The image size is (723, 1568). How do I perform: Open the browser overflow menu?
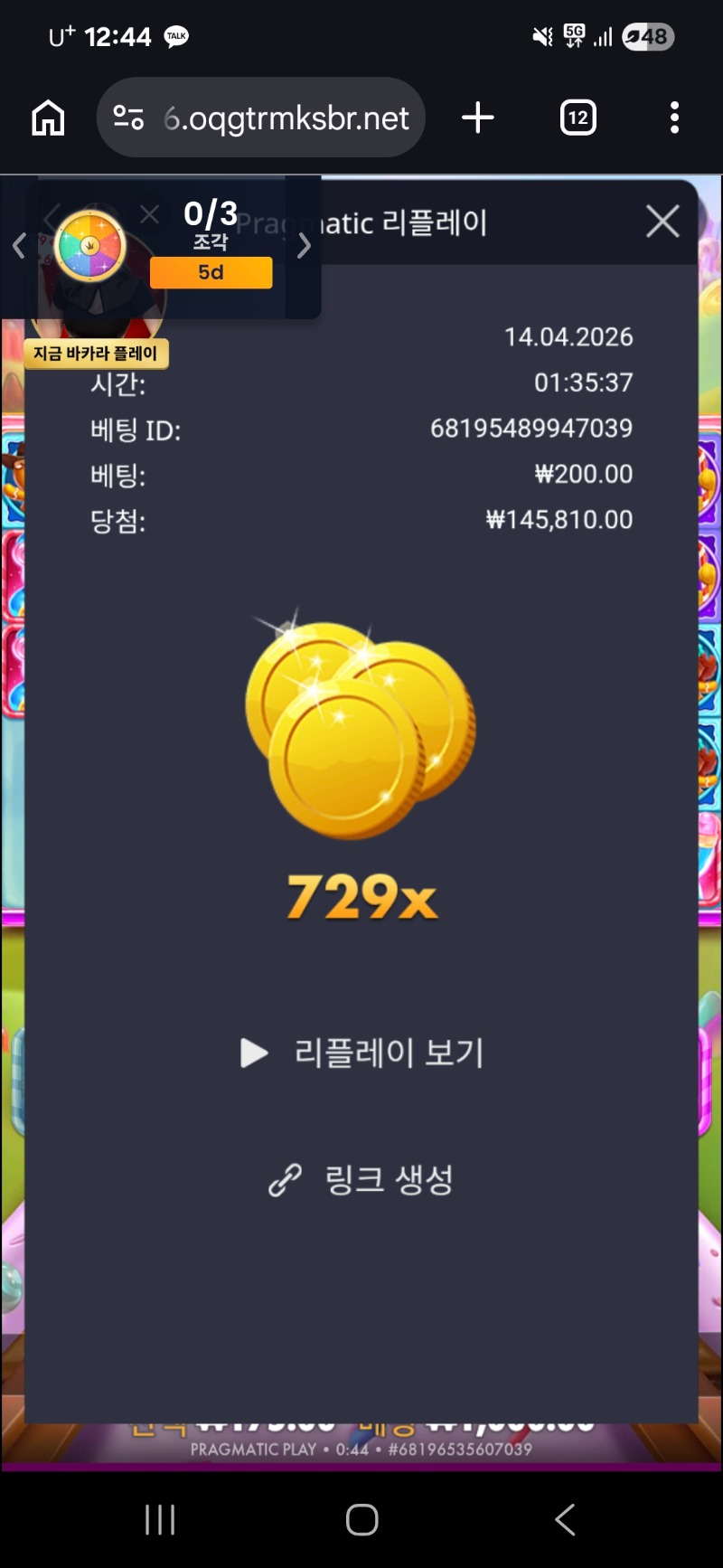[x=674, y=118]
